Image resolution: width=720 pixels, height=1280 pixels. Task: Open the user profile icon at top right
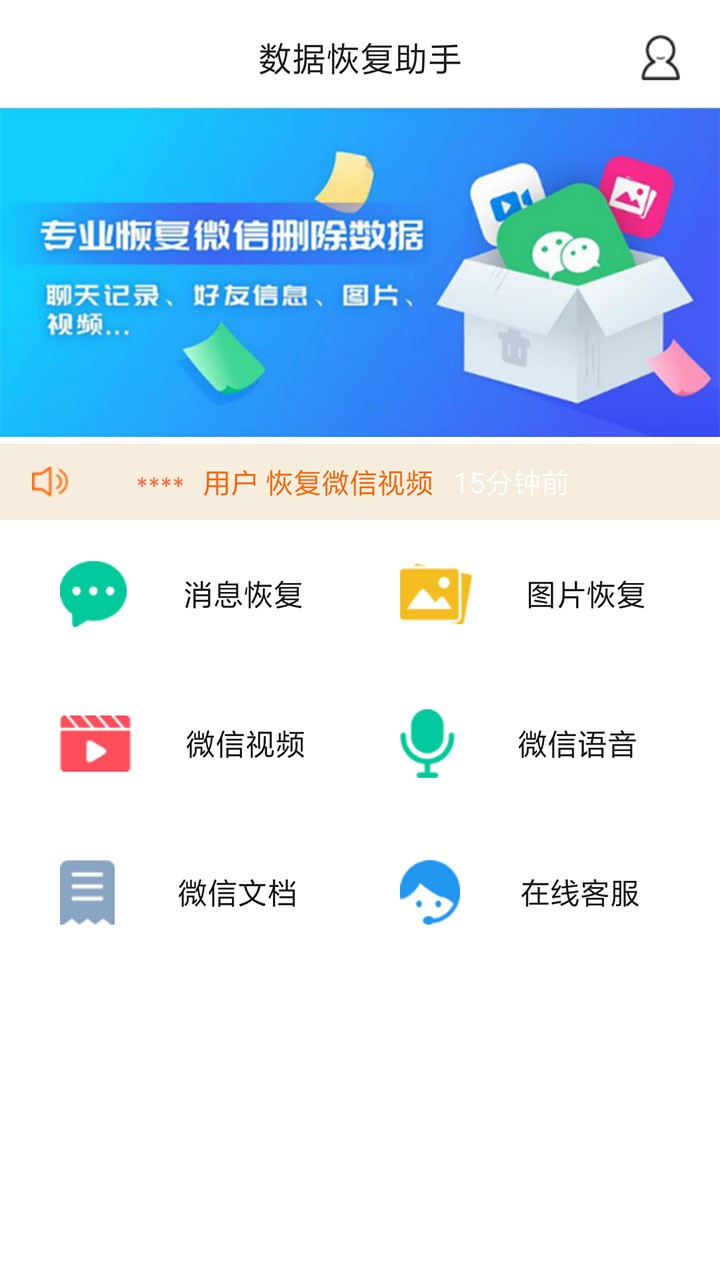pyautogui.click(x=657, y=58)
